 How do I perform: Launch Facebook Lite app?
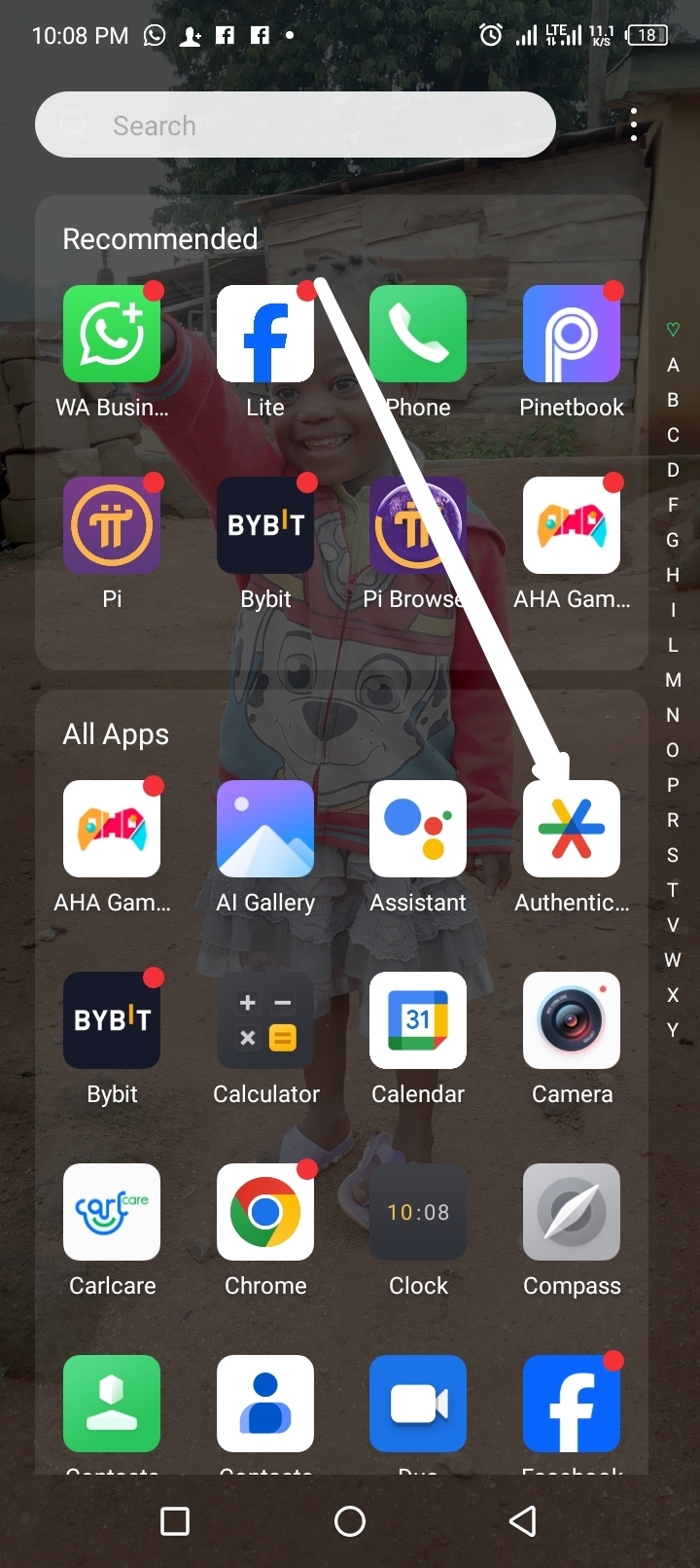(264, 334)
